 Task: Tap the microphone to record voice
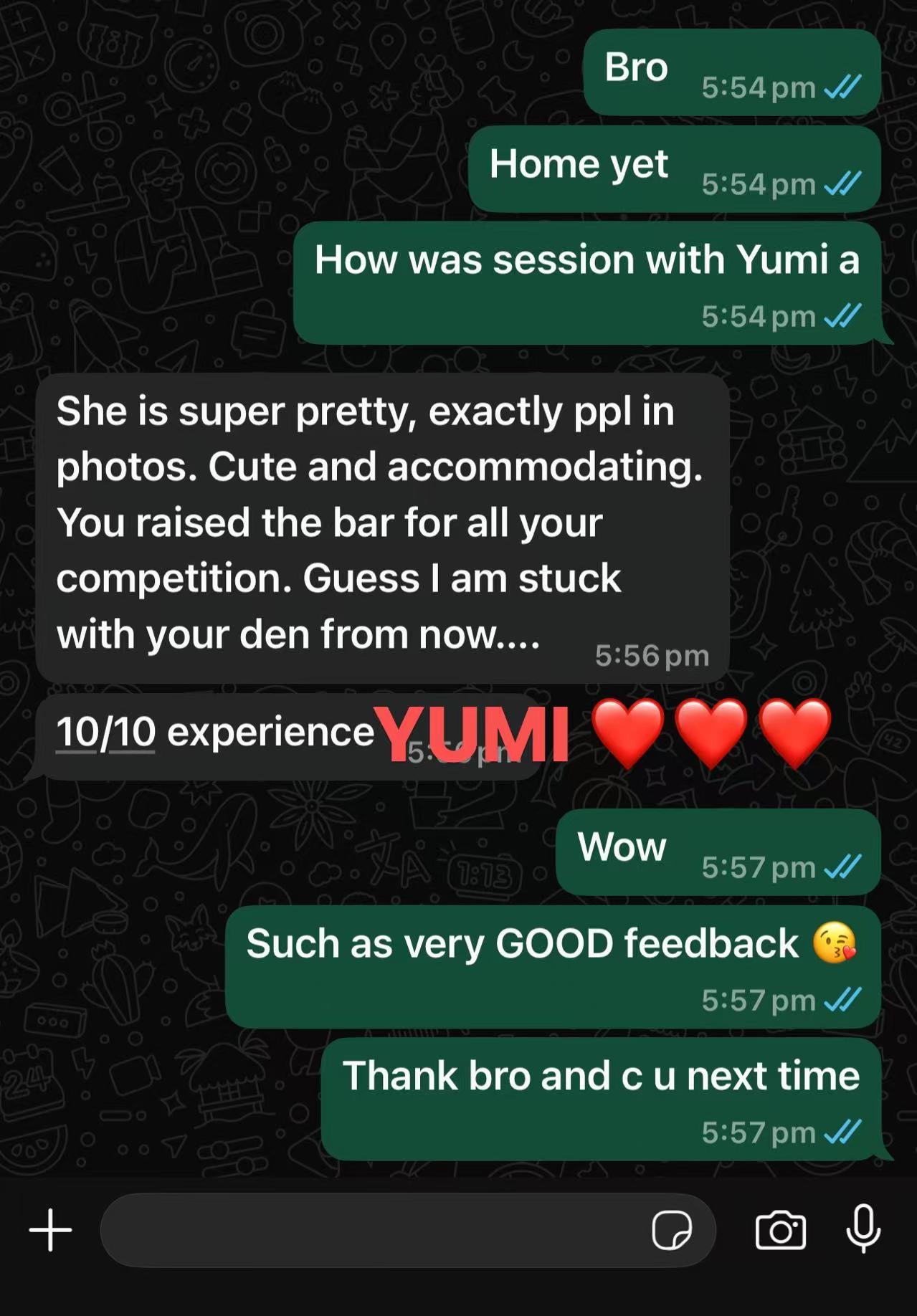click(x=863, y=1229)
